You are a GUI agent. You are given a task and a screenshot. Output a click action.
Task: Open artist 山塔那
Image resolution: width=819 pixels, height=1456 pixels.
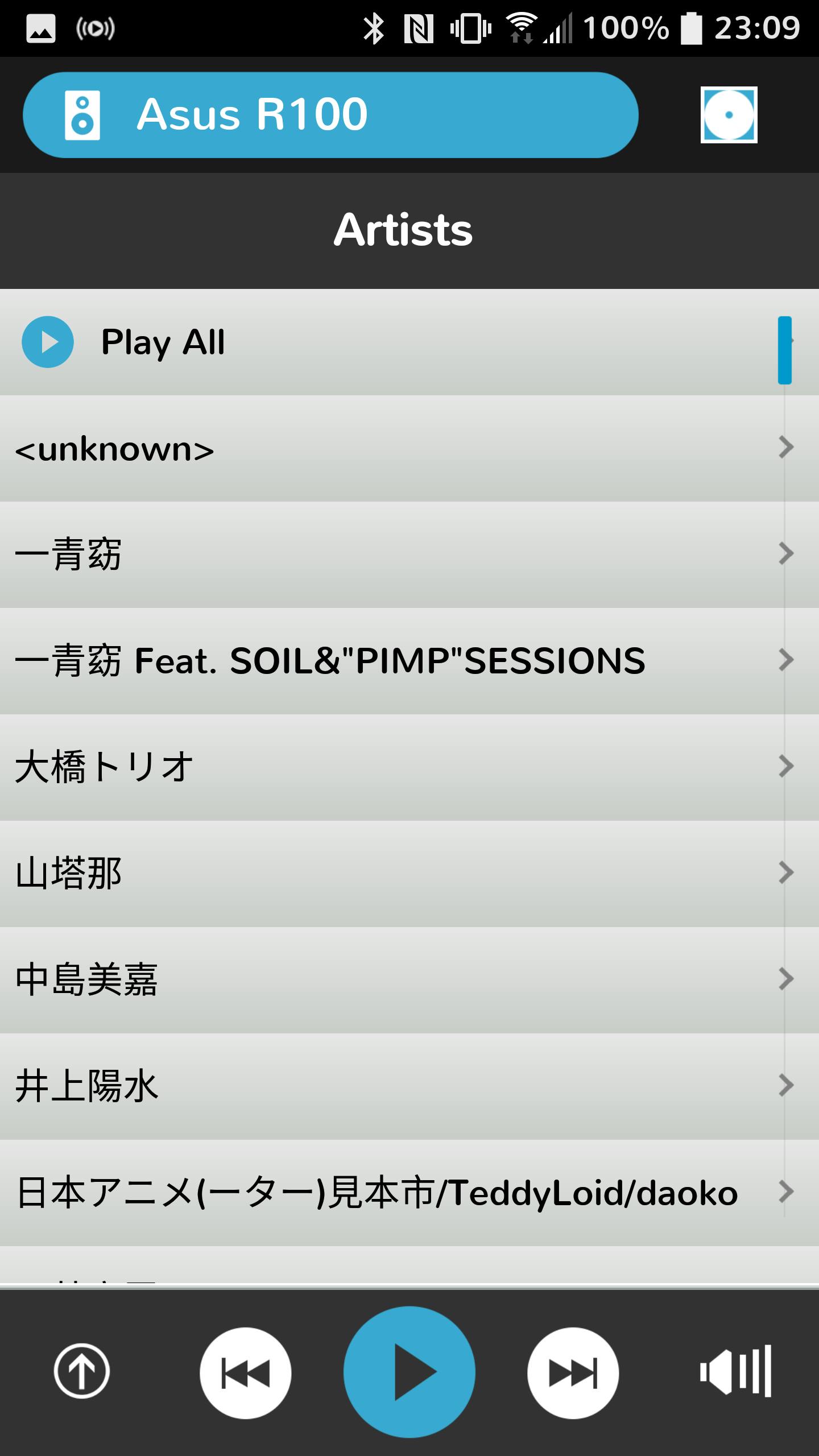pyautogui.click(x=398, y=874)
